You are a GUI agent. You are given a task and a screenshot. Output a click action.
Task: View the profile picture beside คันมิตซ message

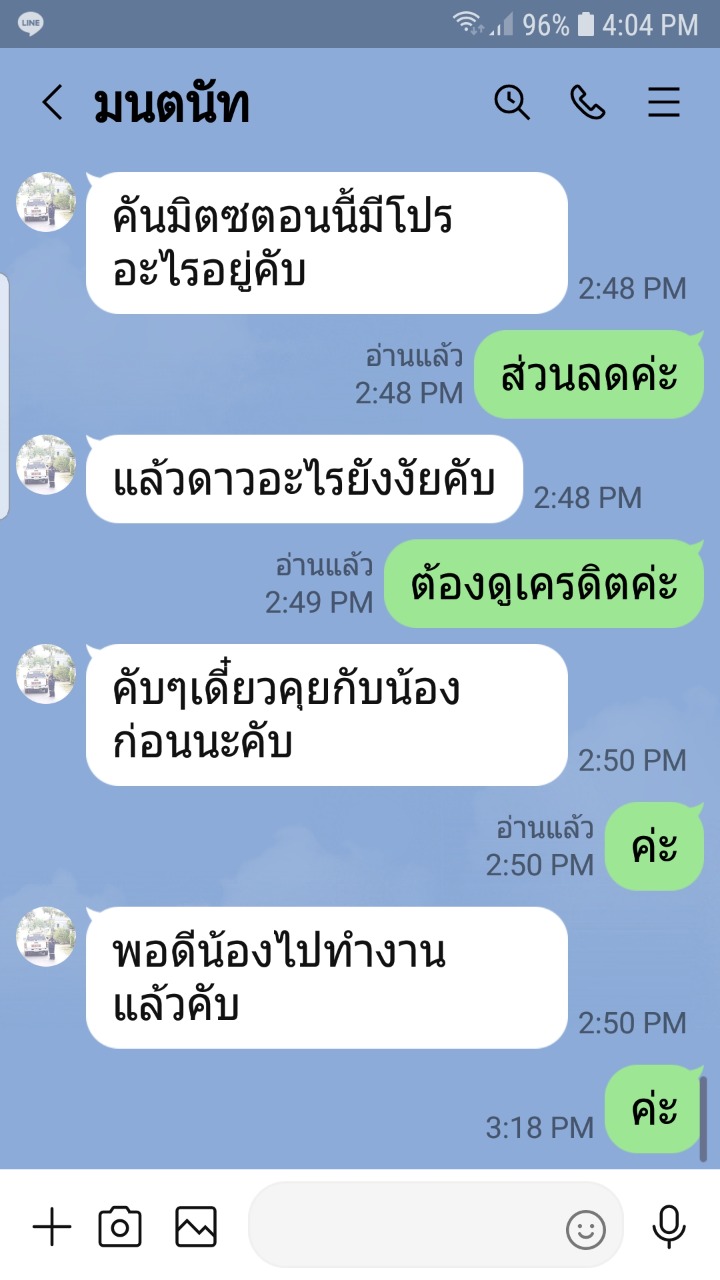pyautogui.click(x=46, y=202)
